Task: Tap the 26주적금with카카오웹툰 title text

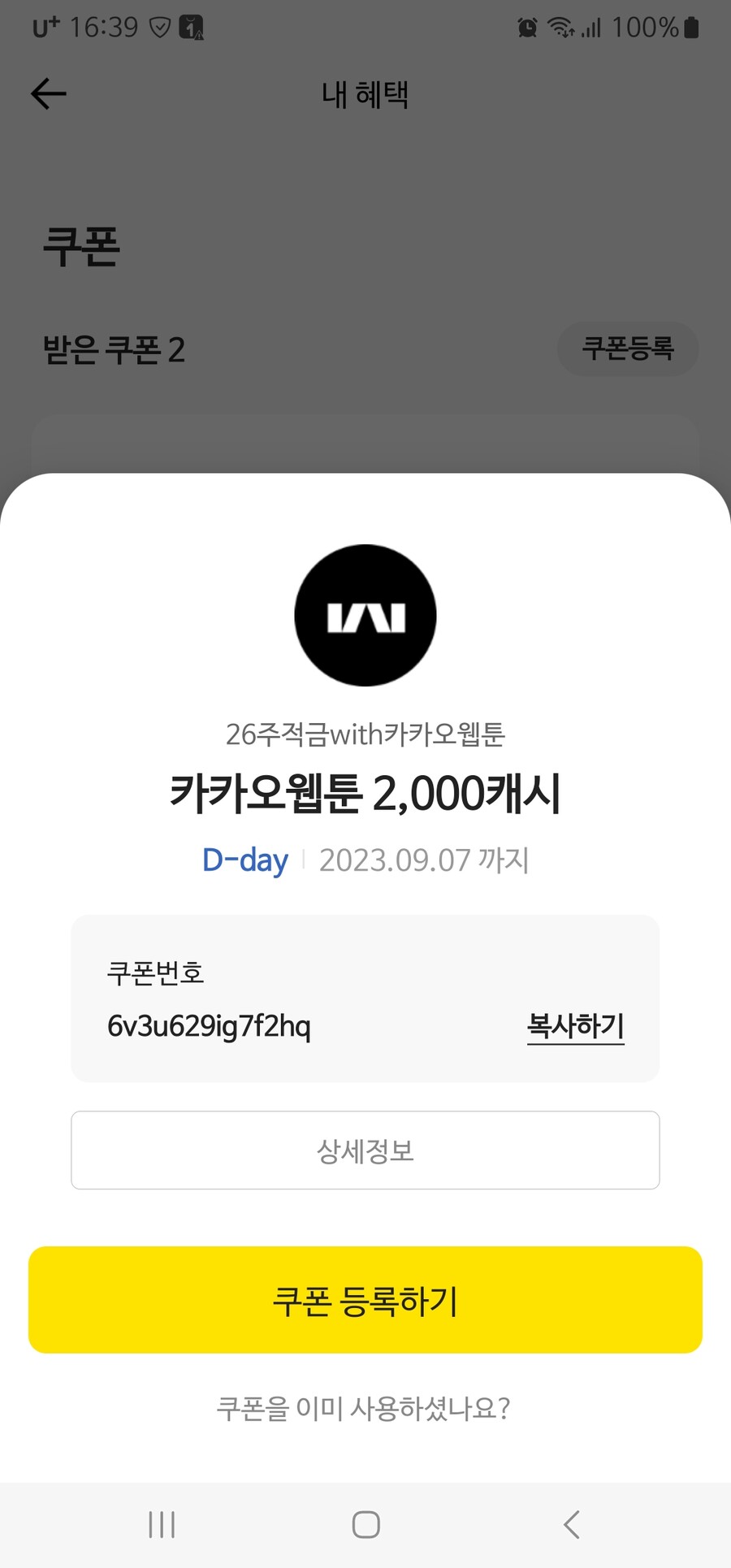Action: coord(365,734)
